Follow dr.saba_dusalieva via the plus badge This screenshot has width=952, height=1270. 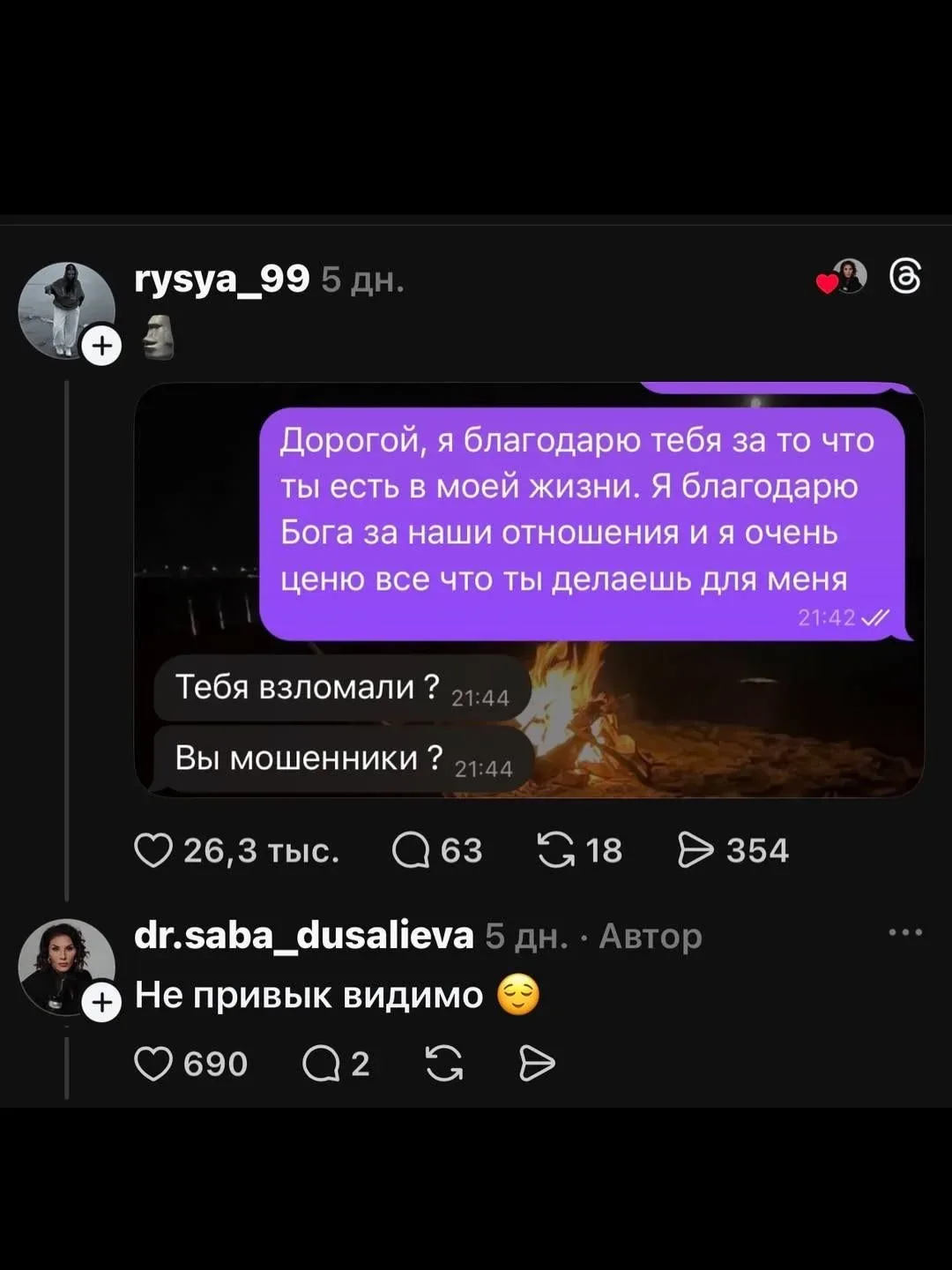point(102,1003)
